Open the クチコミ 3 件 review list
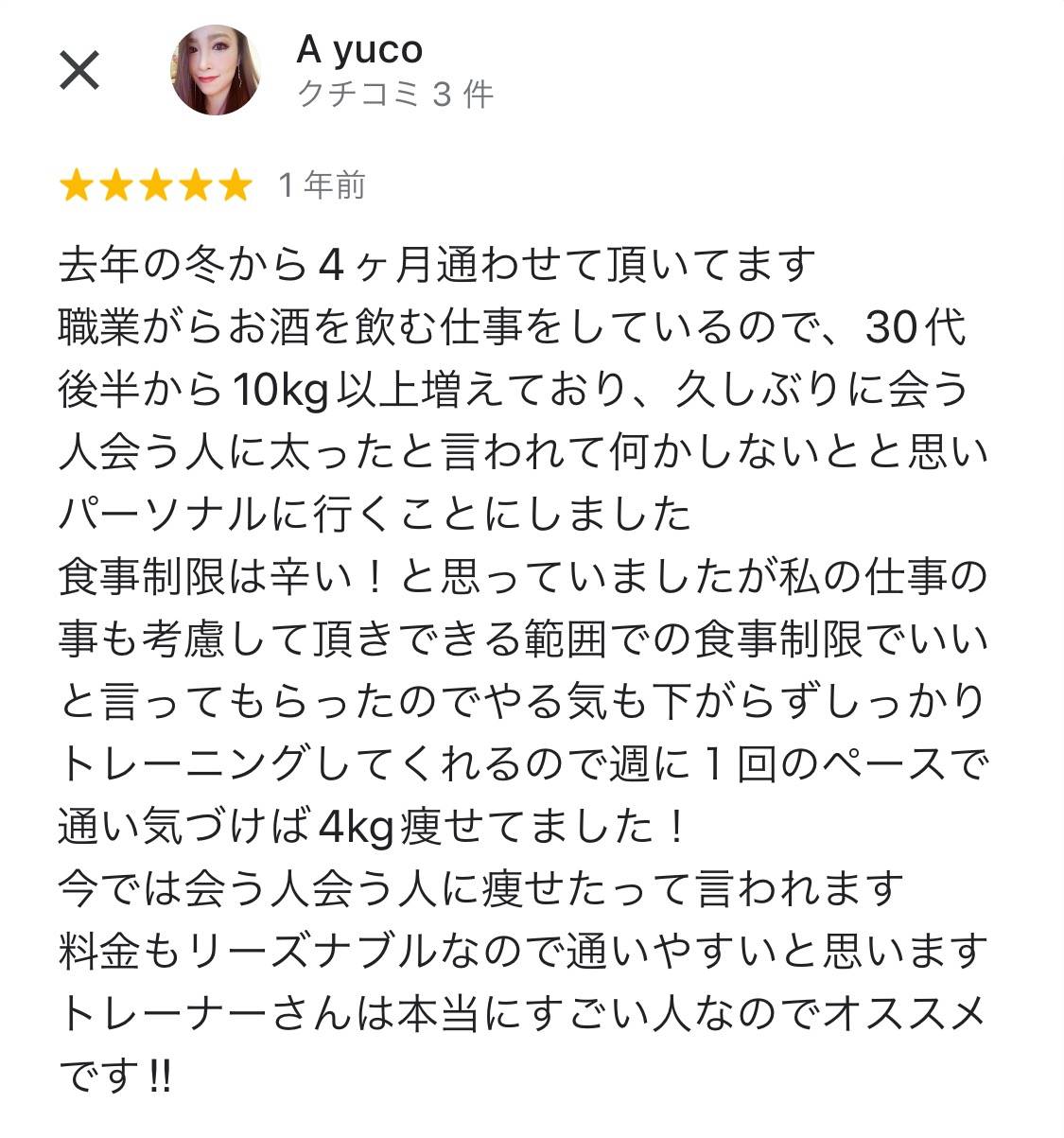This screenshot has width=1064, height=1138. (x=395, y=92)
